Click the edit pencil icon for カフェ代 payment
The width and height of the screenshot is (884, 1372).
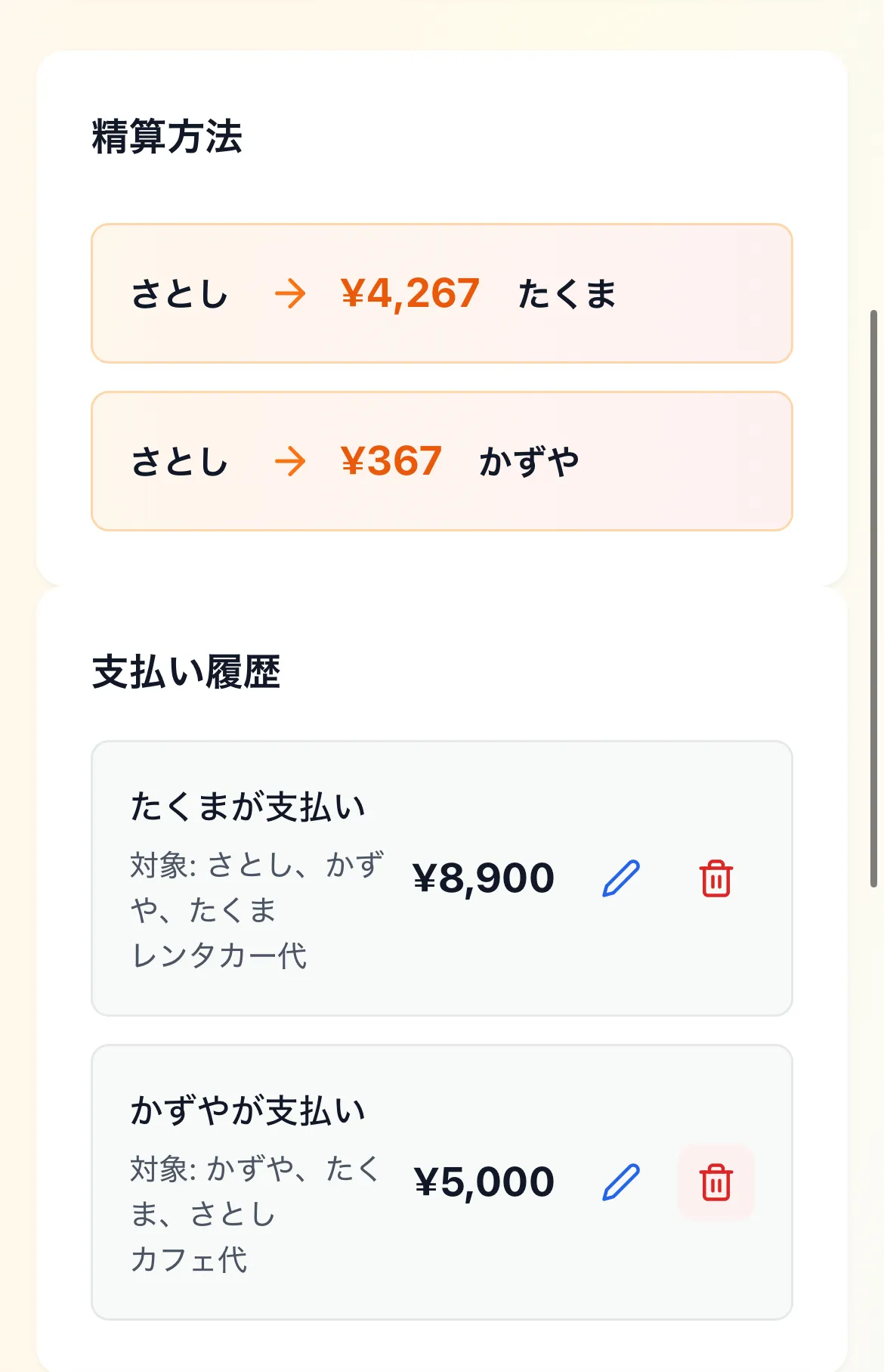click(x=620, y=1182)
